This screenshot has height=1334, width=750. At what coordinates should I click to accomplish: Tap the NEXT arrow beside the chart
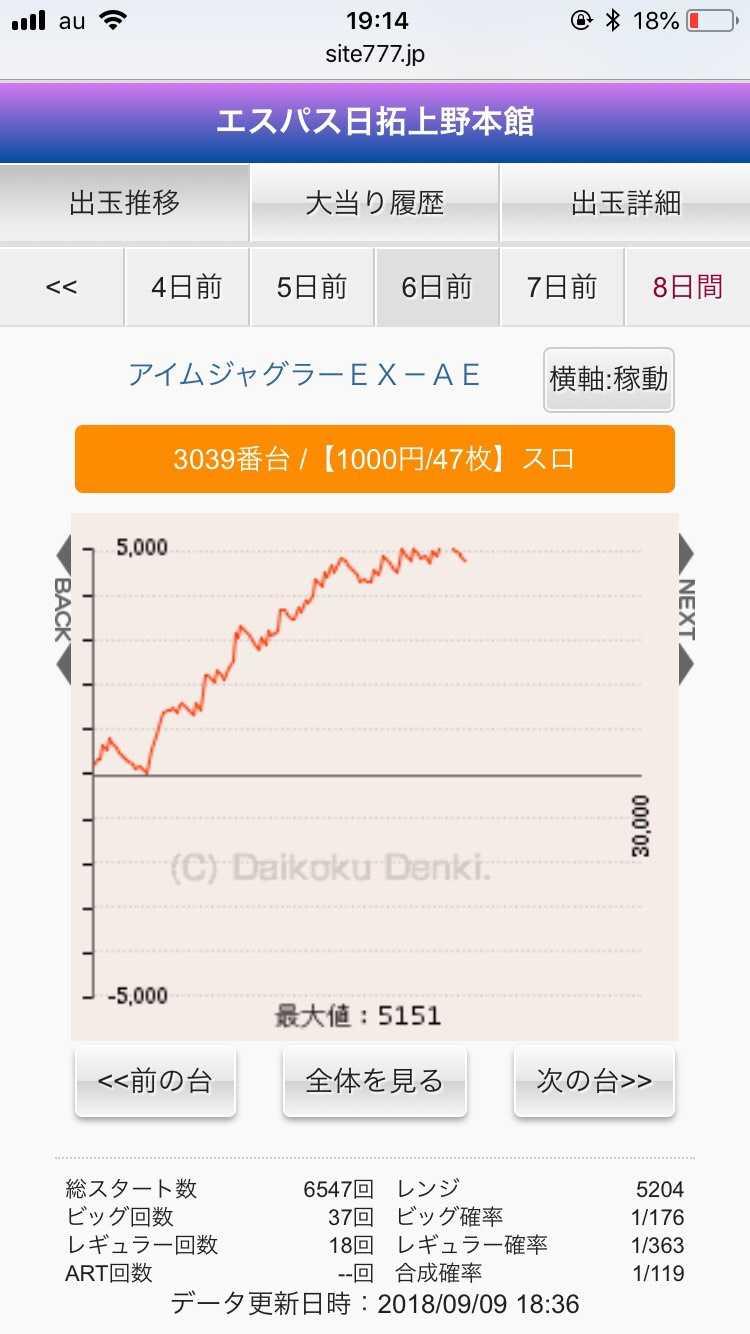tap(686, 610)
